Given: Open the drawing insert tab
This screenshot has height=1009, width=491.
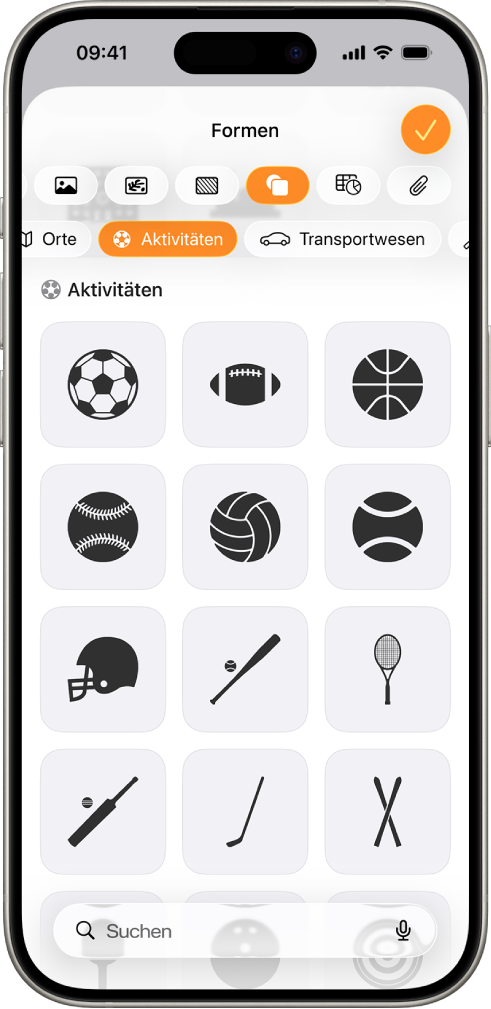Looking at the screenshot, I should coord(136,186).
